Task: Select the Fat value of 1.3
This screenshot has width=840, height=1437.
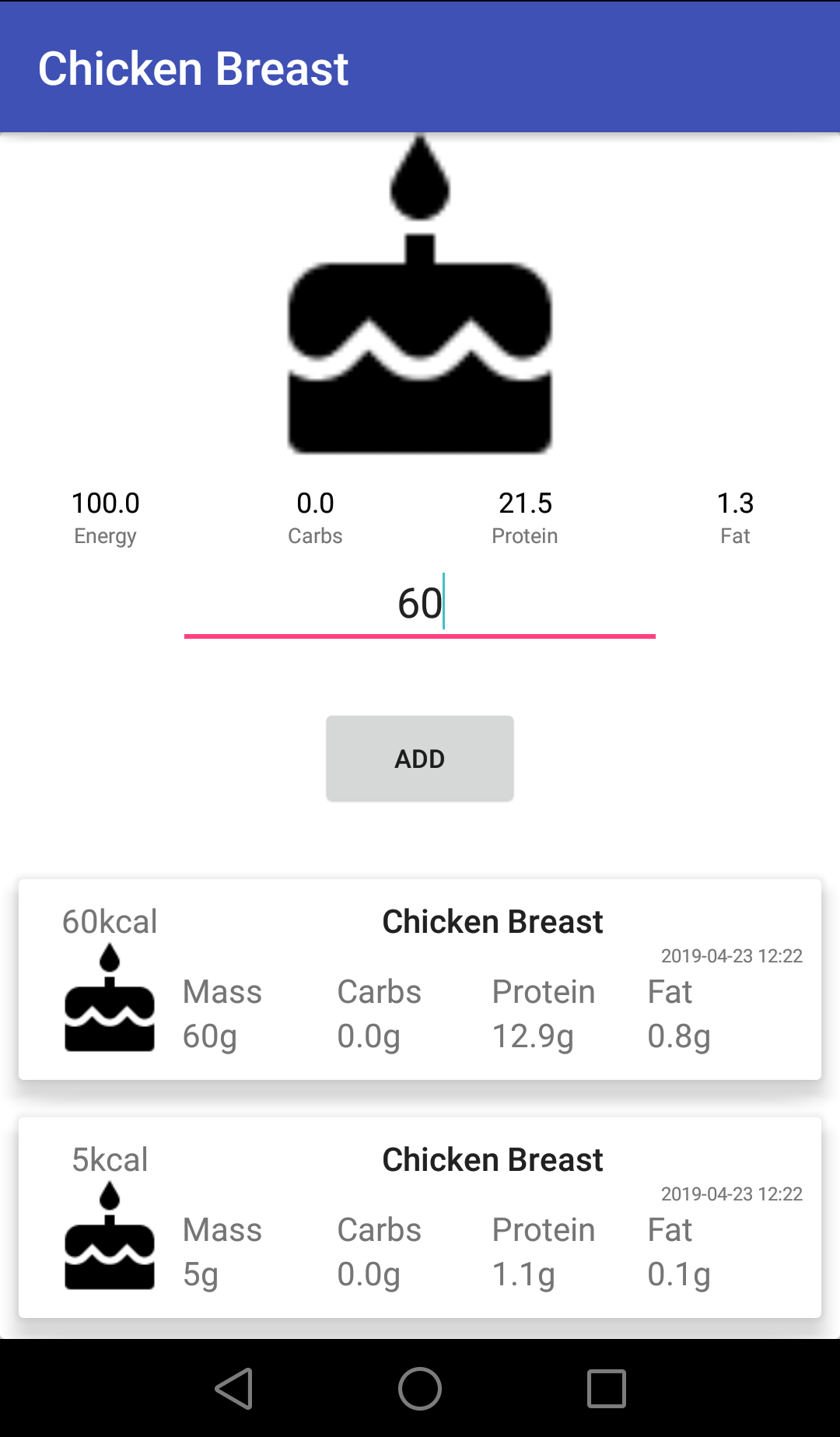Action: 735,503
